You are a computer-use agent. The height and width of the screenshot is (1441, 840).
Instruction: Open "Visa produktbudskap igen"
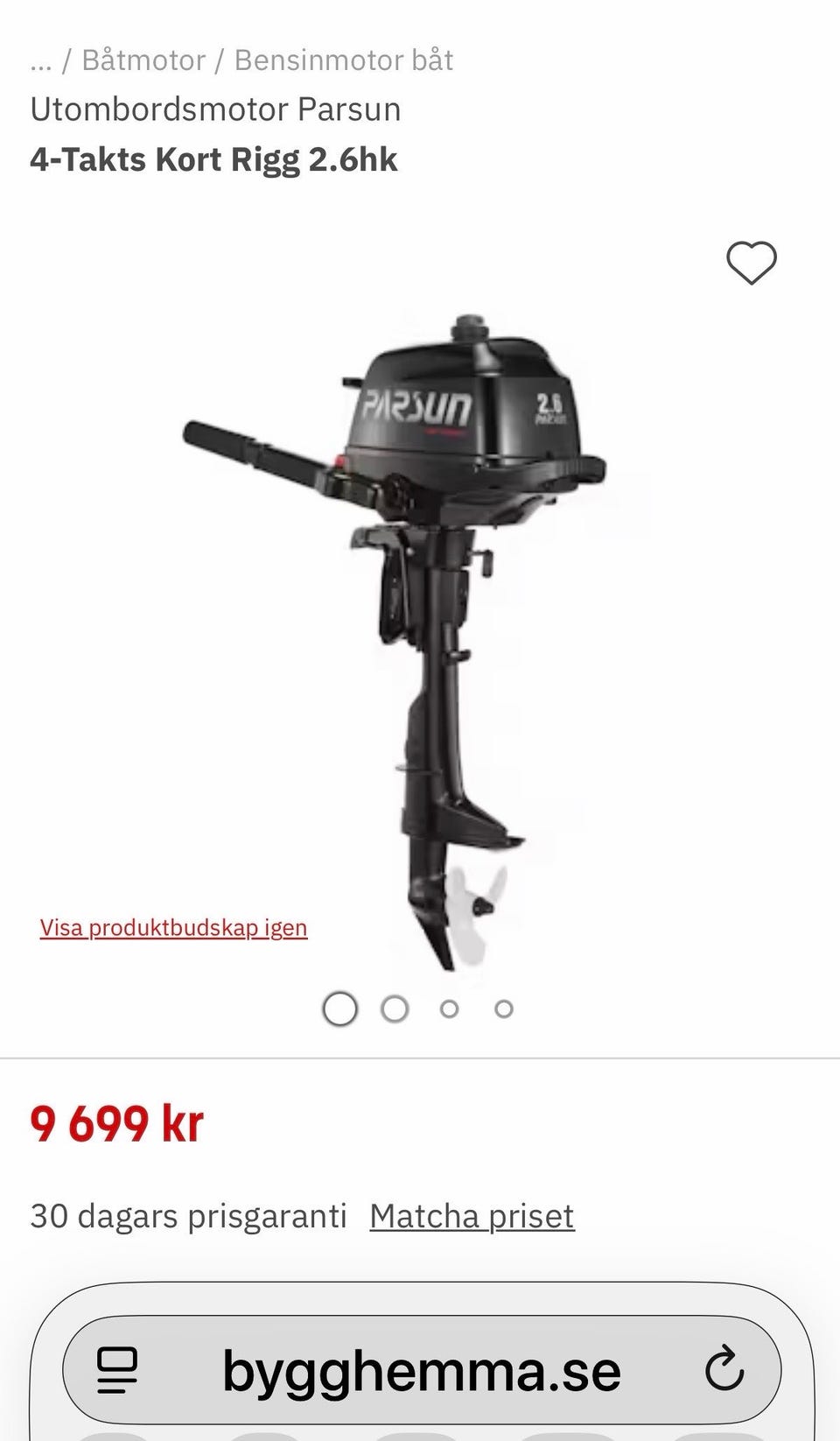point(171,927)
